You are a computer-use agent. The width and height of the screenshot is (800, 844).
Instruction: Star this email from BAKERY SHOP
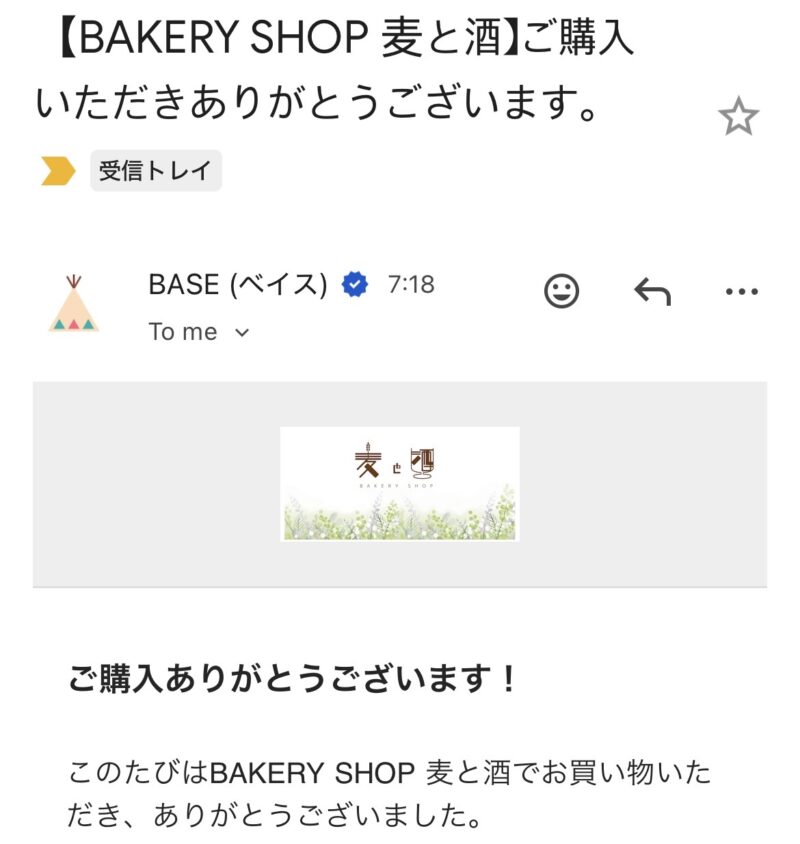[x=738, y=117]
